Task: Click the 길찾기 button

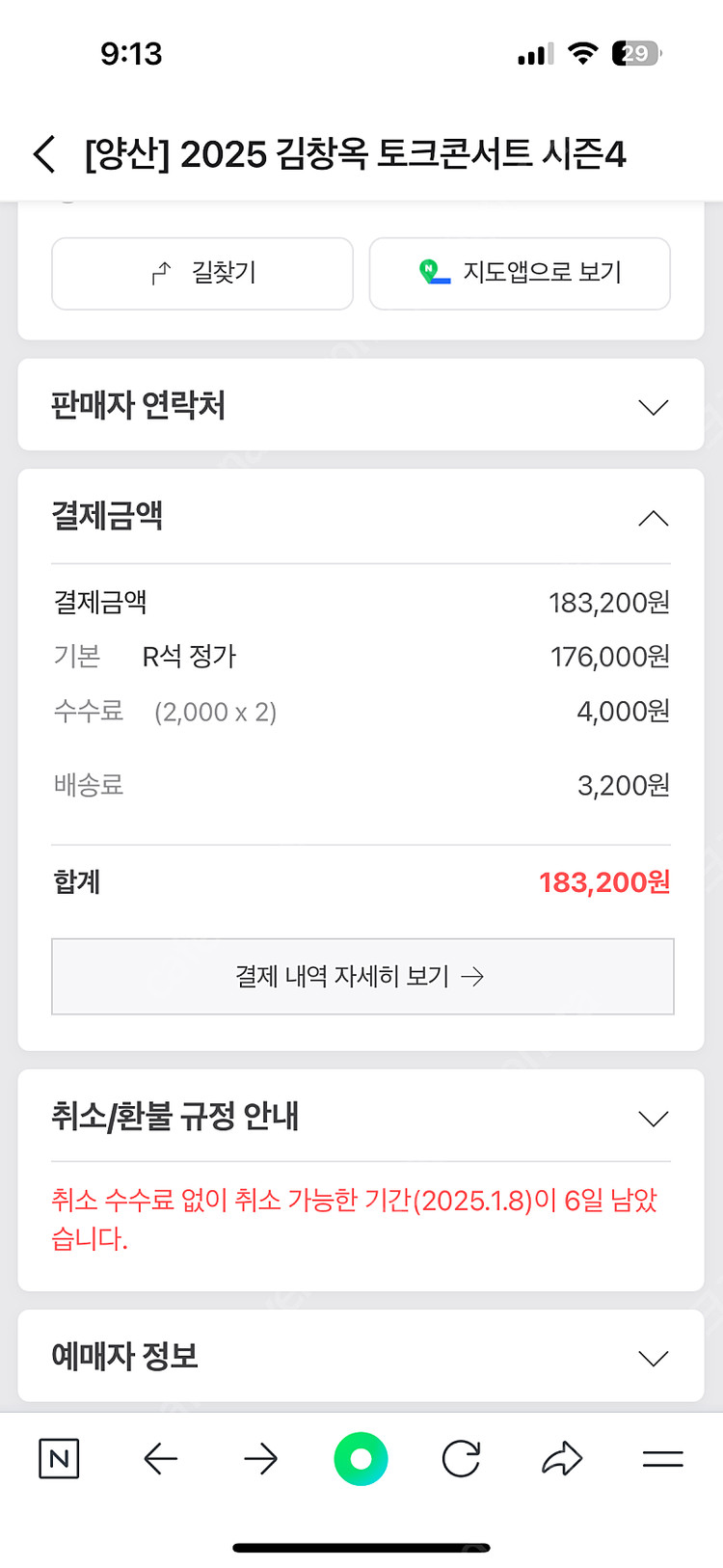Action: coord(201,273)
